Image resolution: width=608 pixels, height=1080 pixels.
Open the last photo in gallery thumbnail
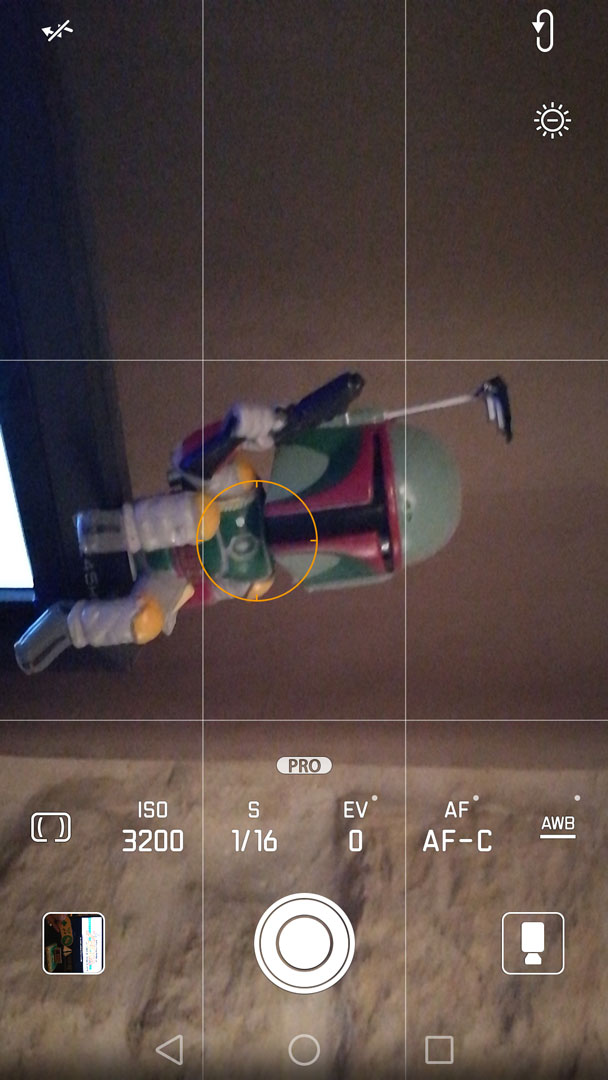coord(74,942)
